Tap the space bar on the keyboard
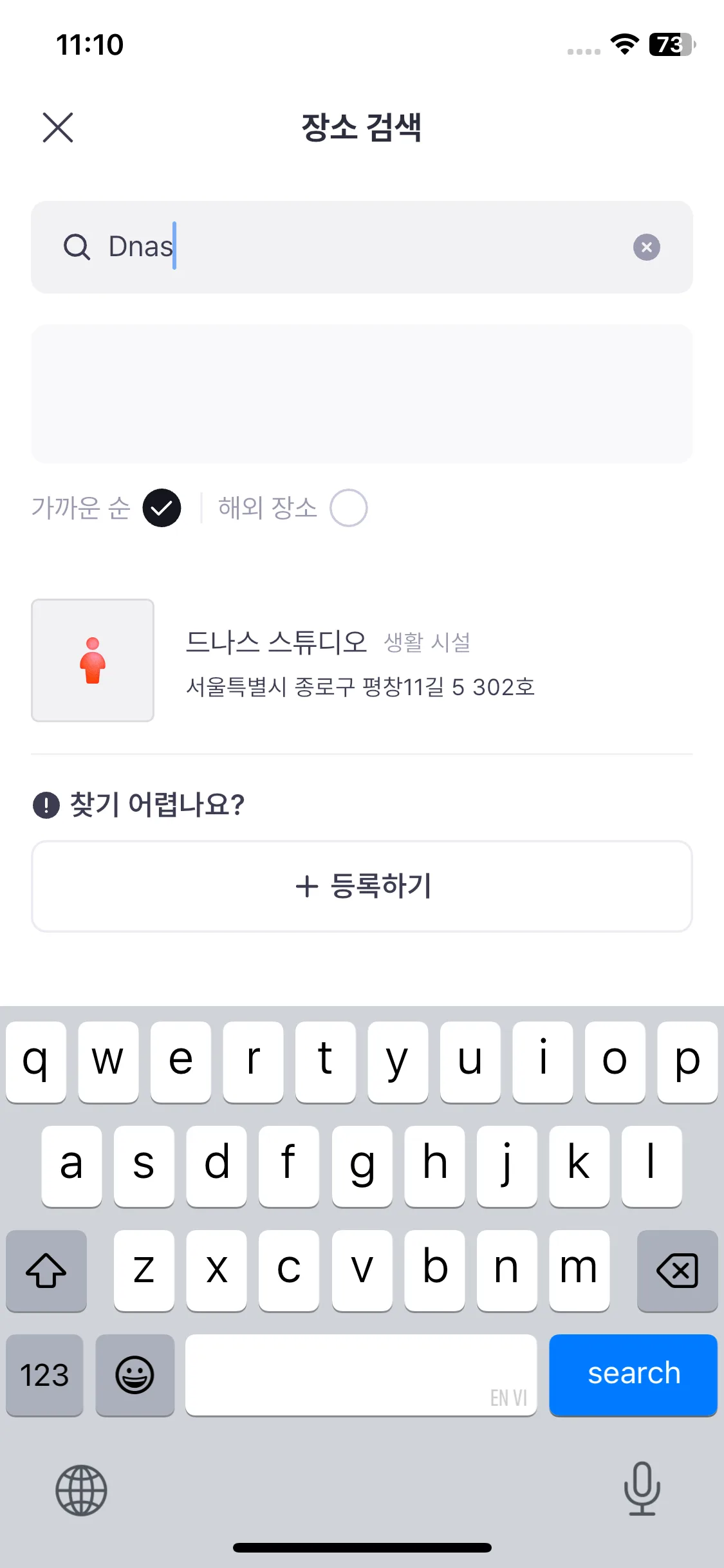The width and height of the screenshot is (724, 1568). [x=362, y=1376]
